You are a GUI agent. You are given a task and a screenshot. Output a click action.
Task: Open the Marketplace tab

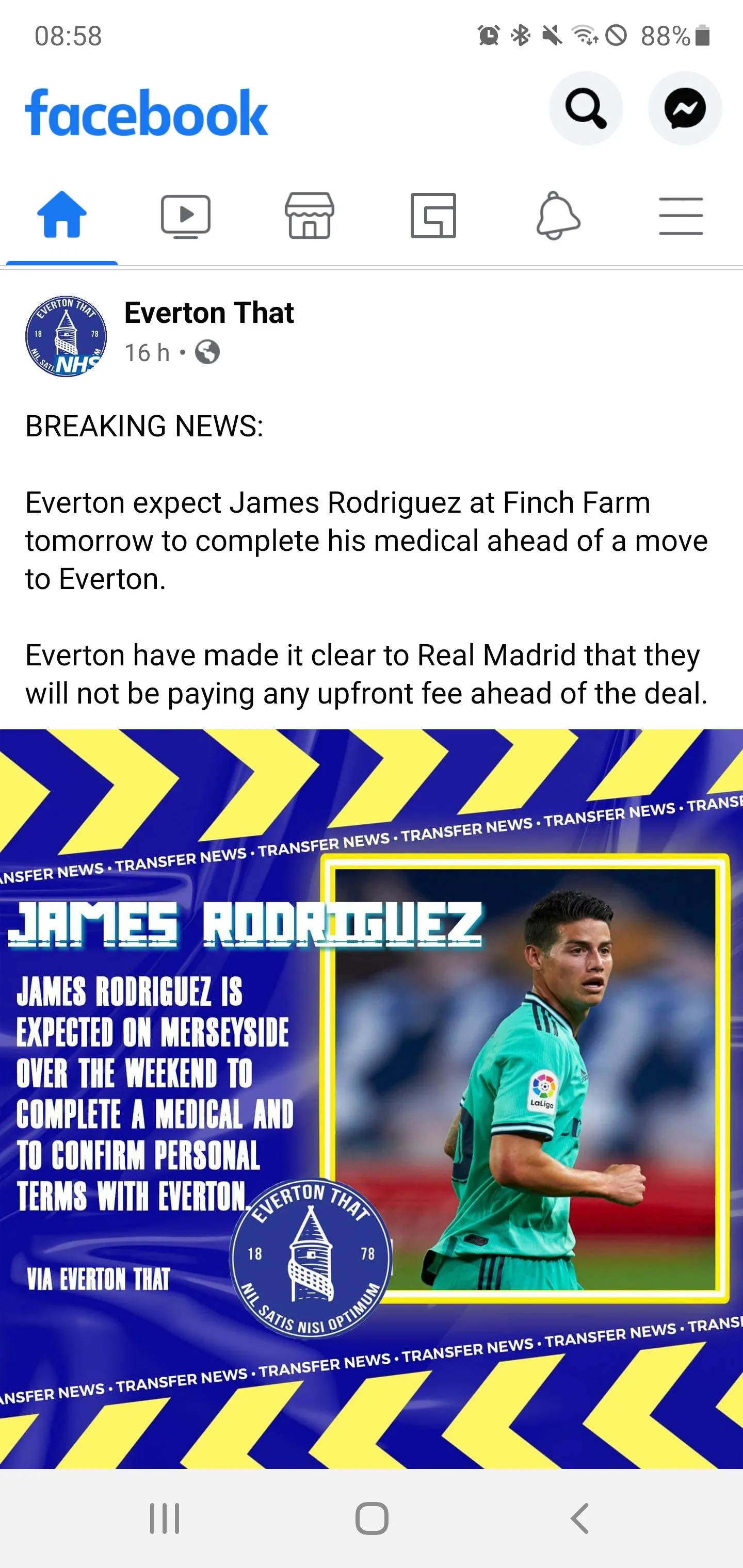tap(310, 216)
